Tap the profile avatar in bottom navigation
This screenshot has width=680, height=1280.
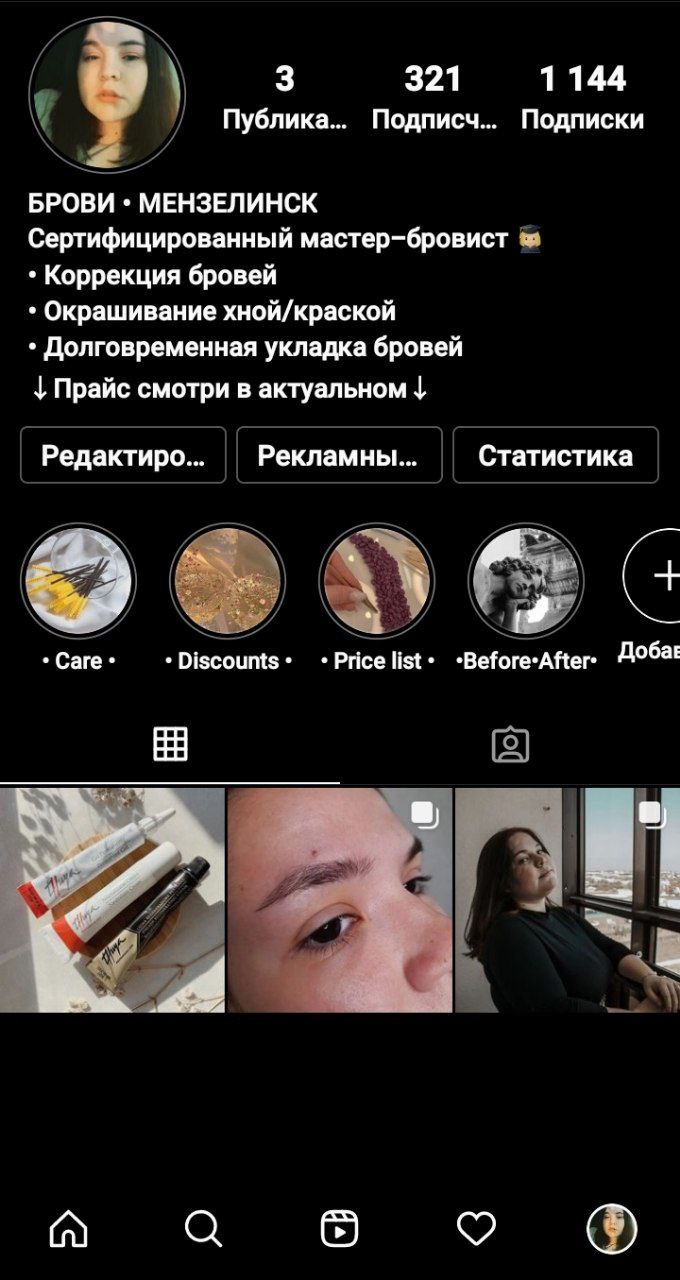(x=612, y=1229)
